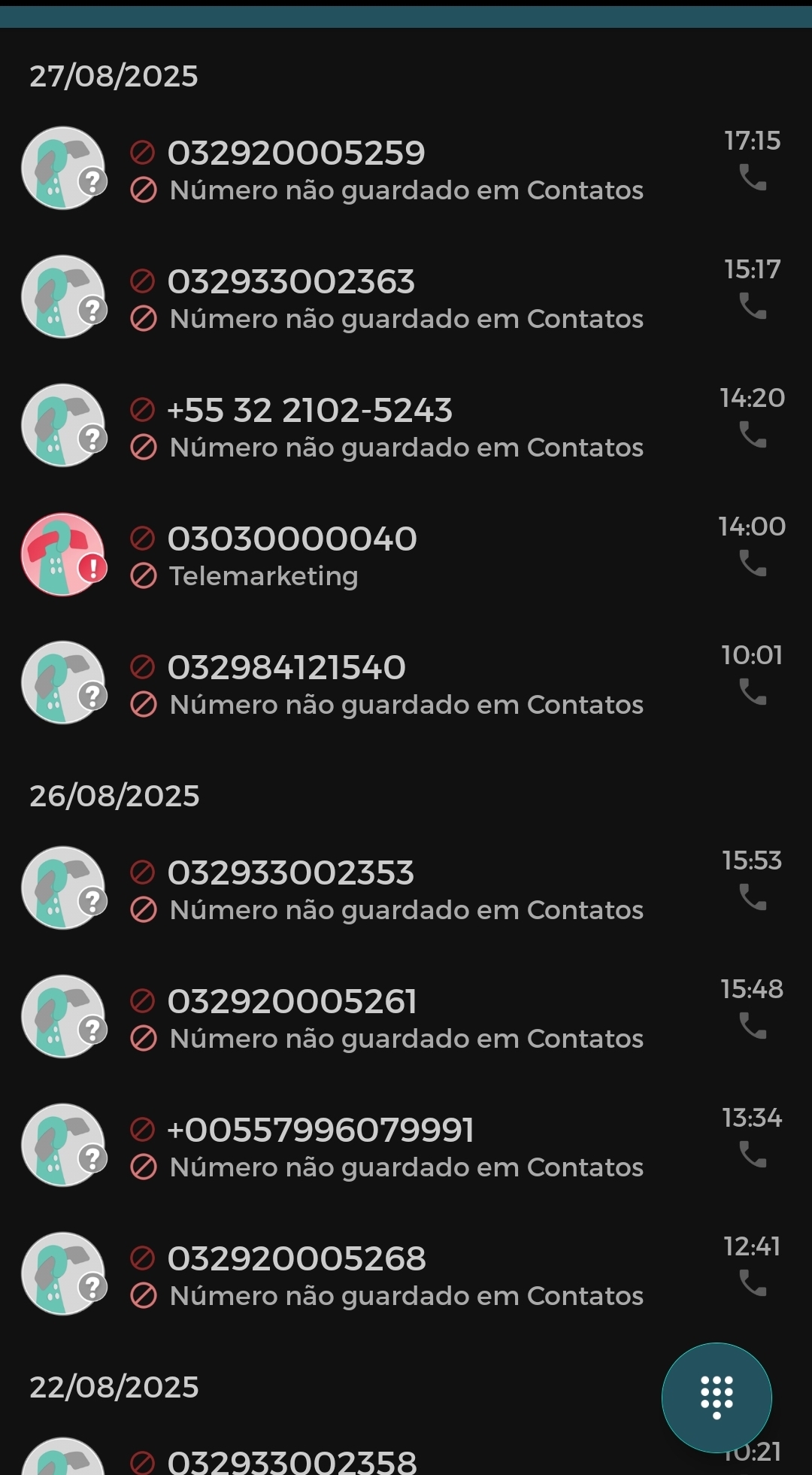
Task: Open call entry 032920005261
Action: [x=406, y=1018]
